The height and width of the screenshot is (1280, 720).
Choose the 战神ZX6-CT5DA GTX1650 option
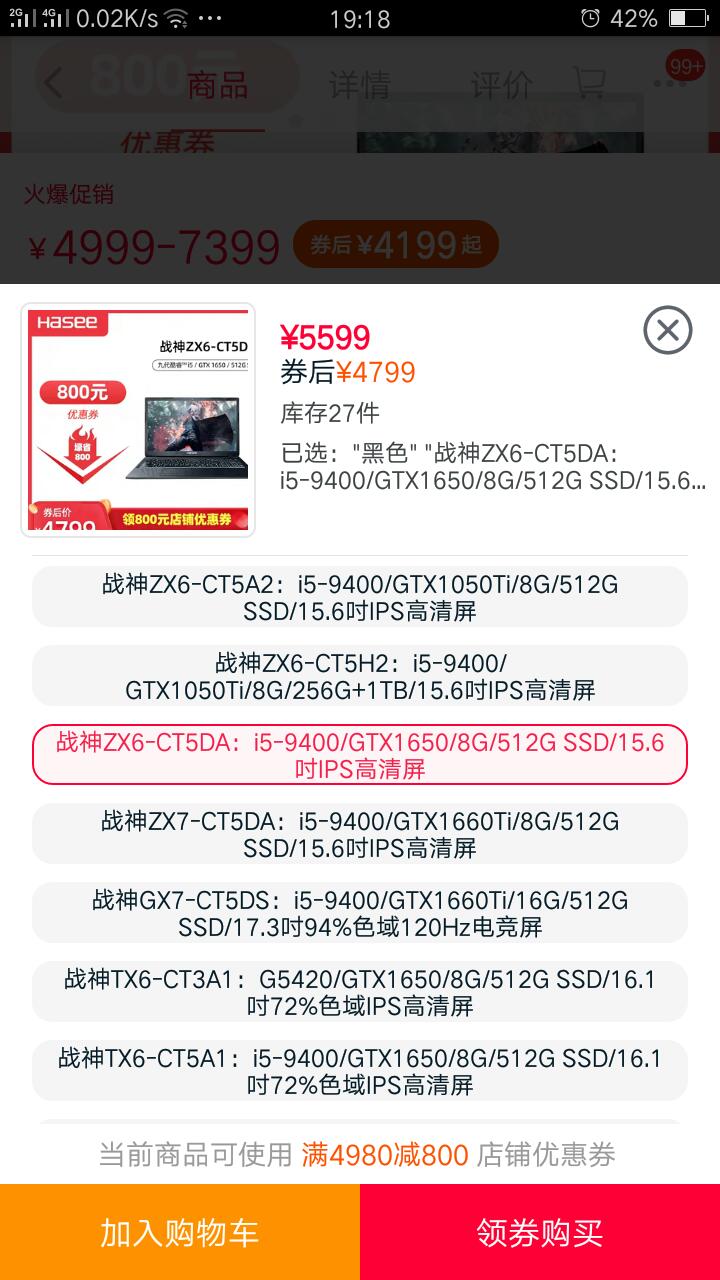[360, 755]
